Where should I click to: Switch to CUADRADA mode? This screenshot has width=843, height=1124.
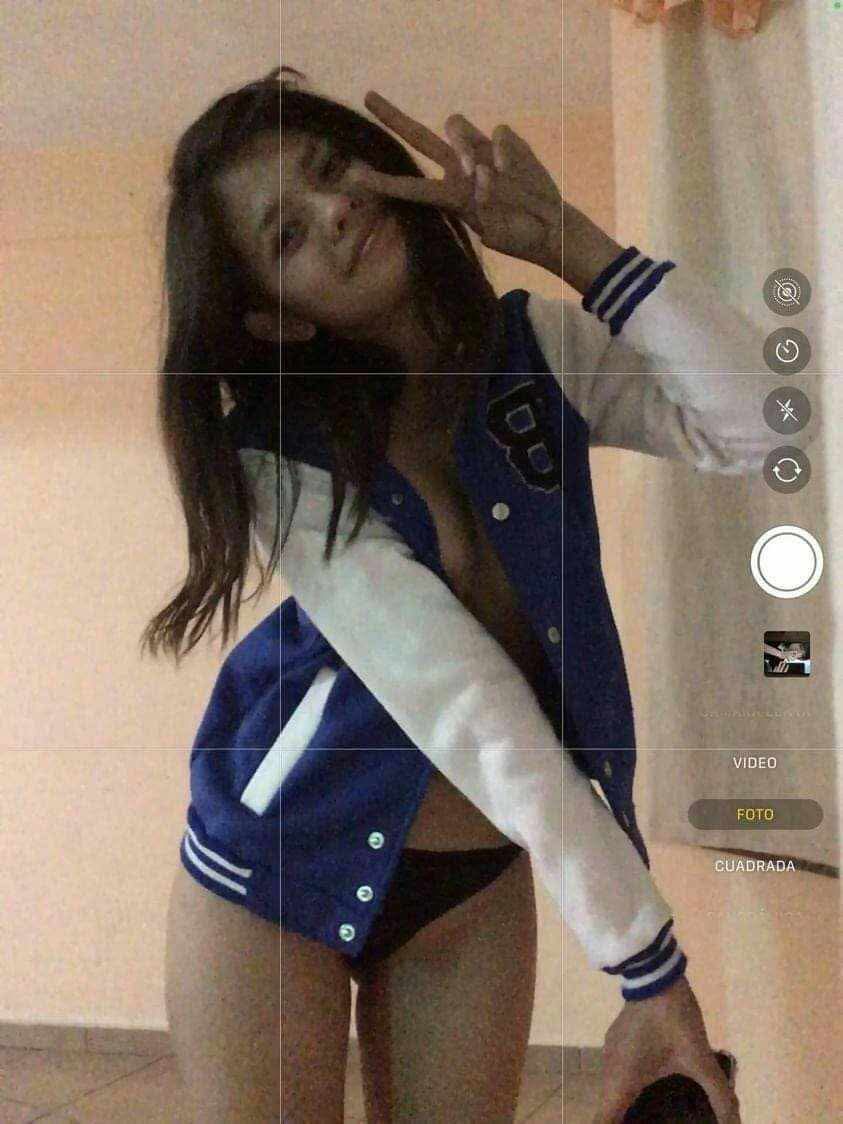coord(755,866)
